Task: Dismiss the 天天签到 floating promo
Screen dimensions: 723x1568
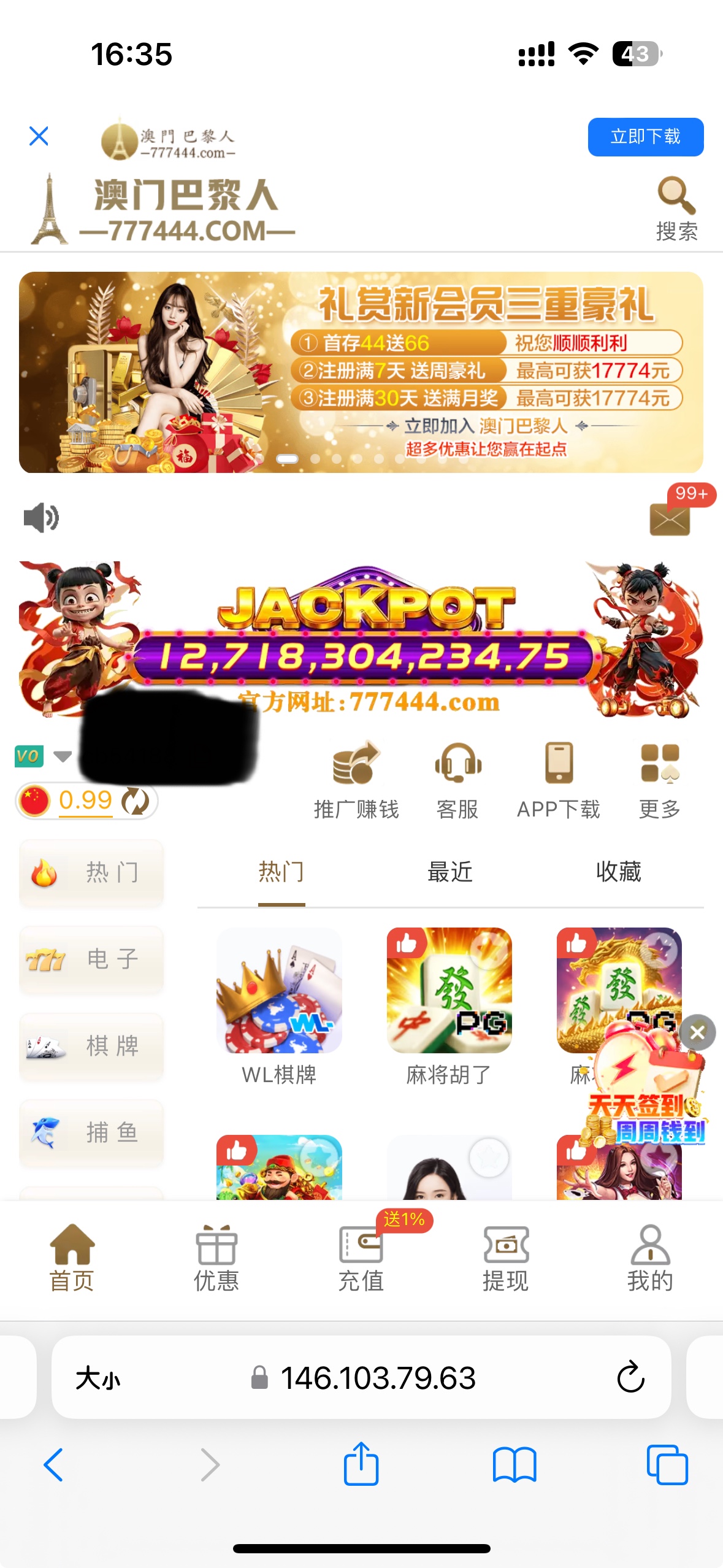Action: click(x=697, y=1032)
